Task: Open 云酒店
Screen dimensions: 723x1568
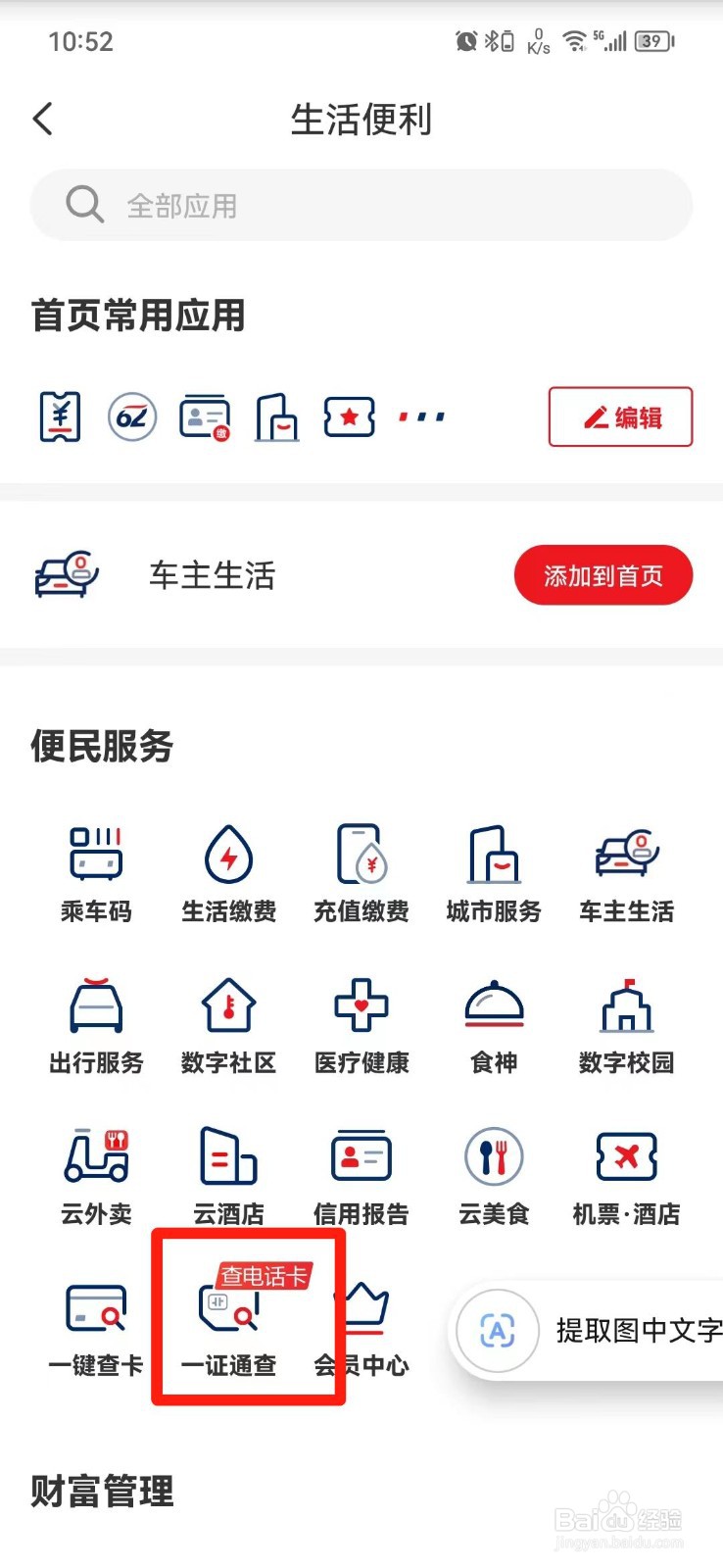Action: (x=229, y=1177)
